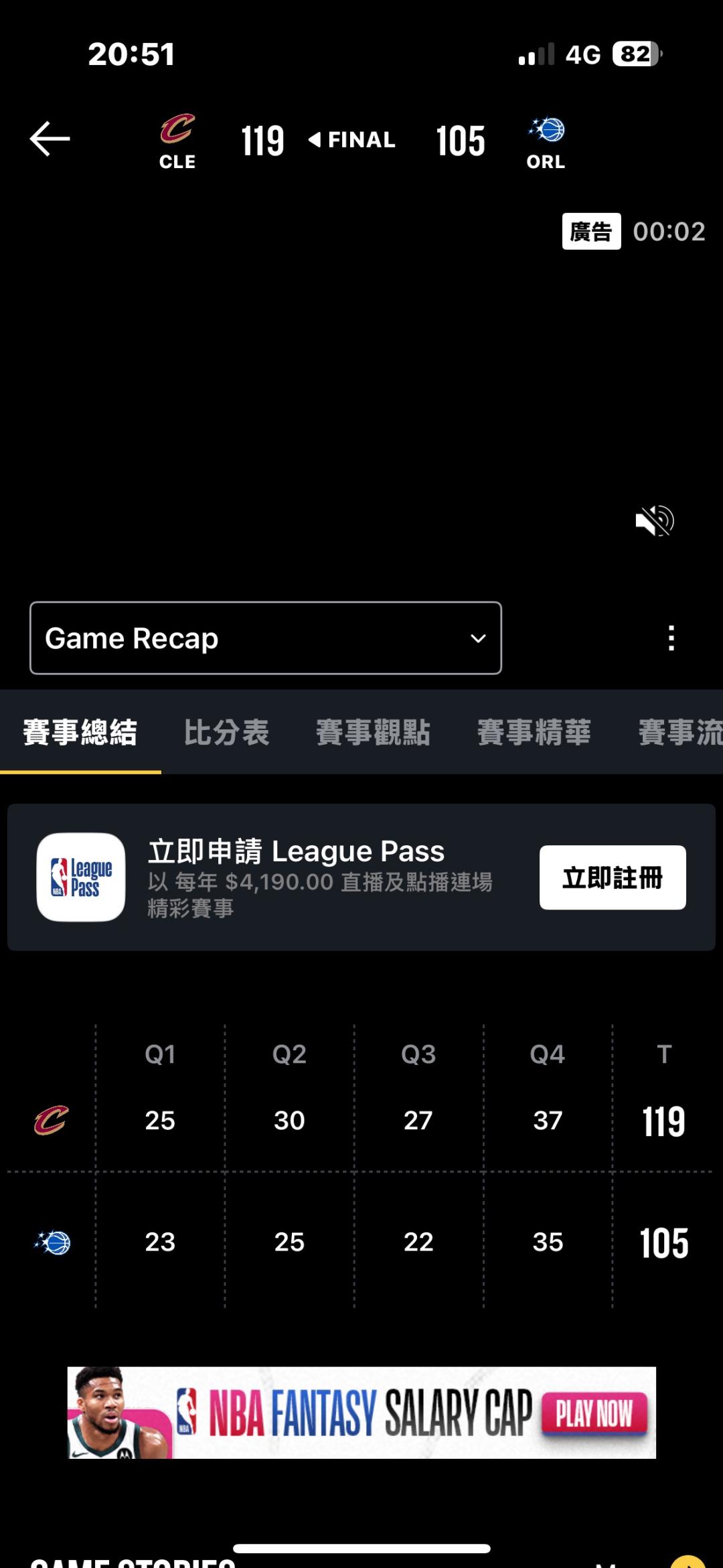The height and width of the screenshot is (1568, 723).
Task: Go back using the arrow icon
Action: click(x=50, y=139)
